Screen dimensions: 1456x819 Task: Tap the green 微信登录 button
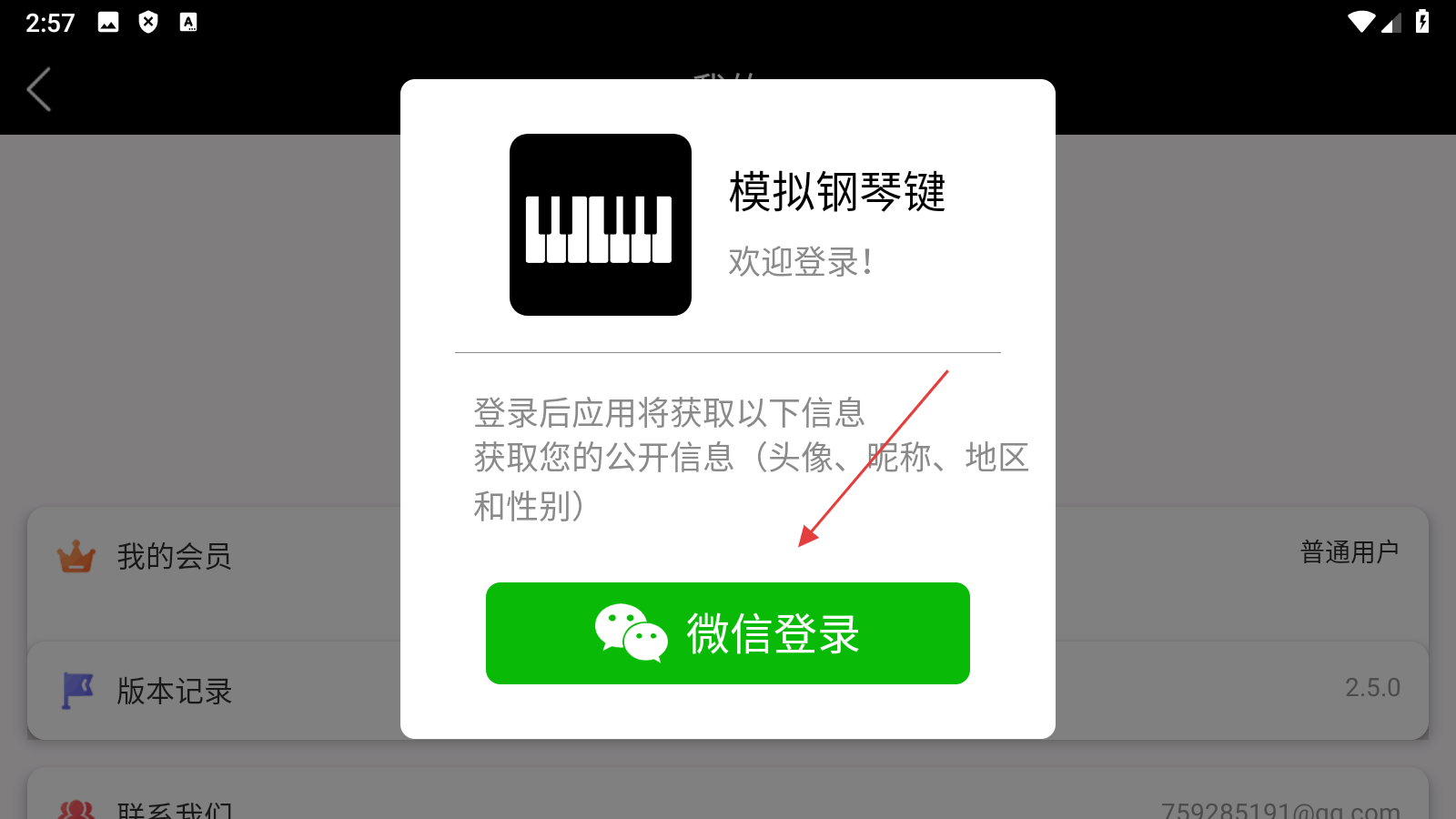pos(727,633)
